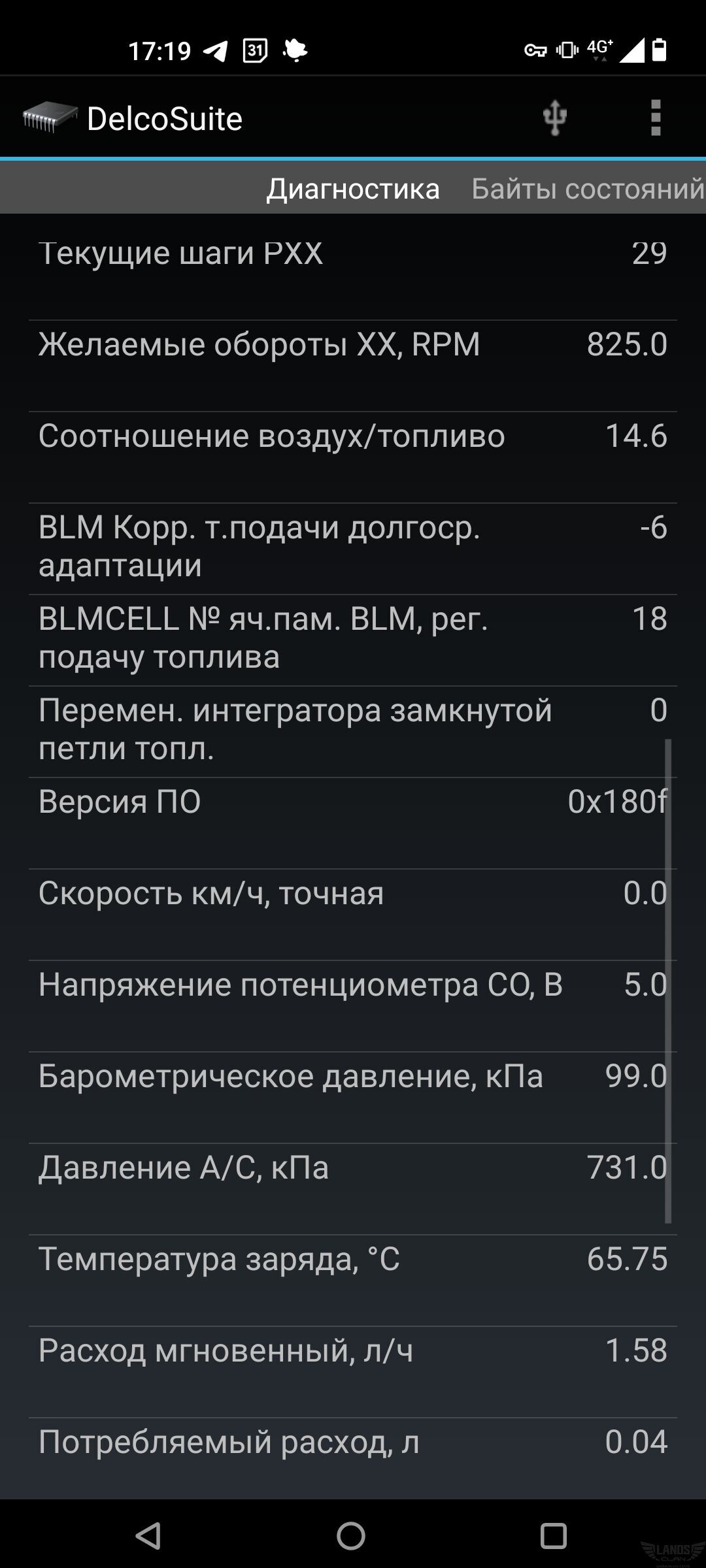The image size is (706, 1568).
Task: Open recent apps from the navigation bar
Action: (553, 1535)
